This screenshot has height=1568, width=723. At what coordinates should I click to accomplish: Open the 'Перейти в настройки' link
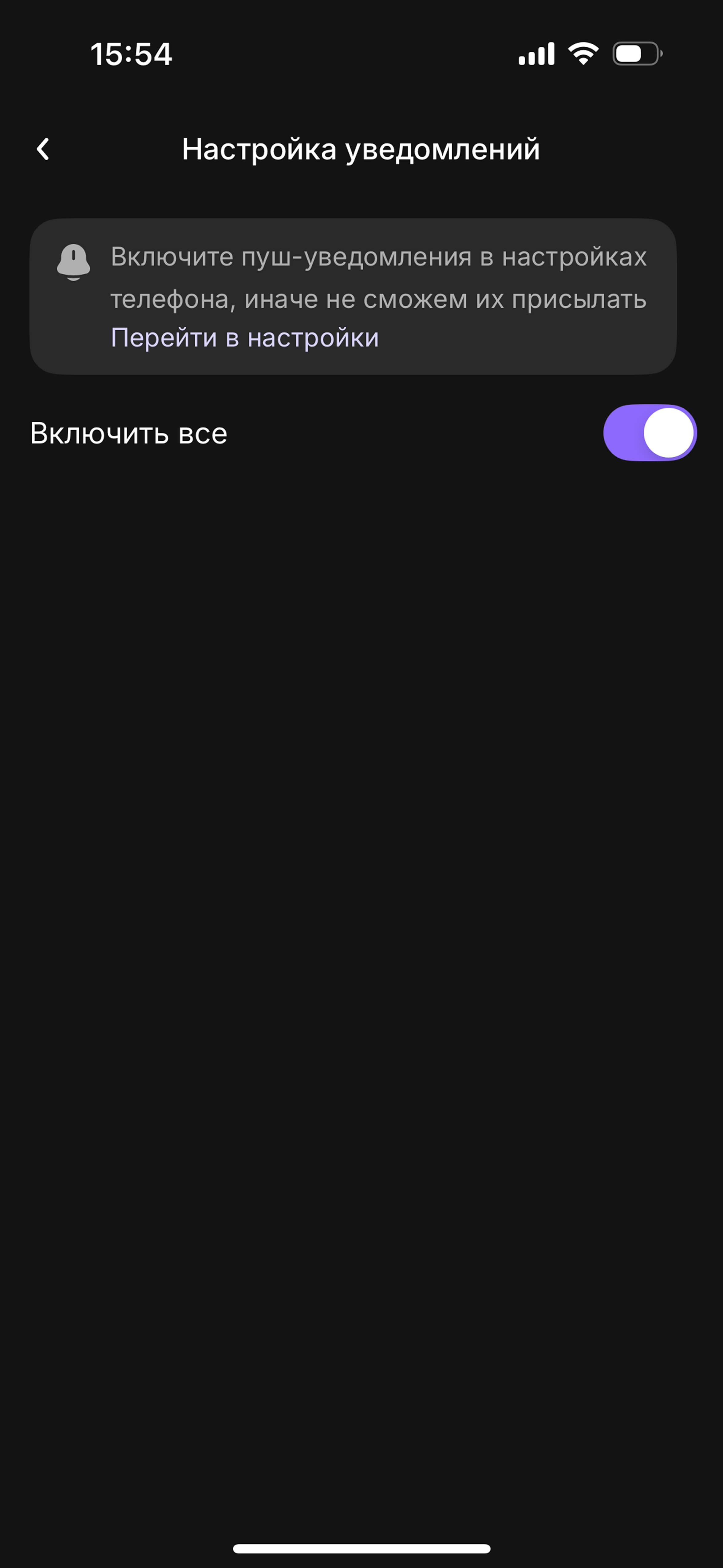click(x=245, y=338)
